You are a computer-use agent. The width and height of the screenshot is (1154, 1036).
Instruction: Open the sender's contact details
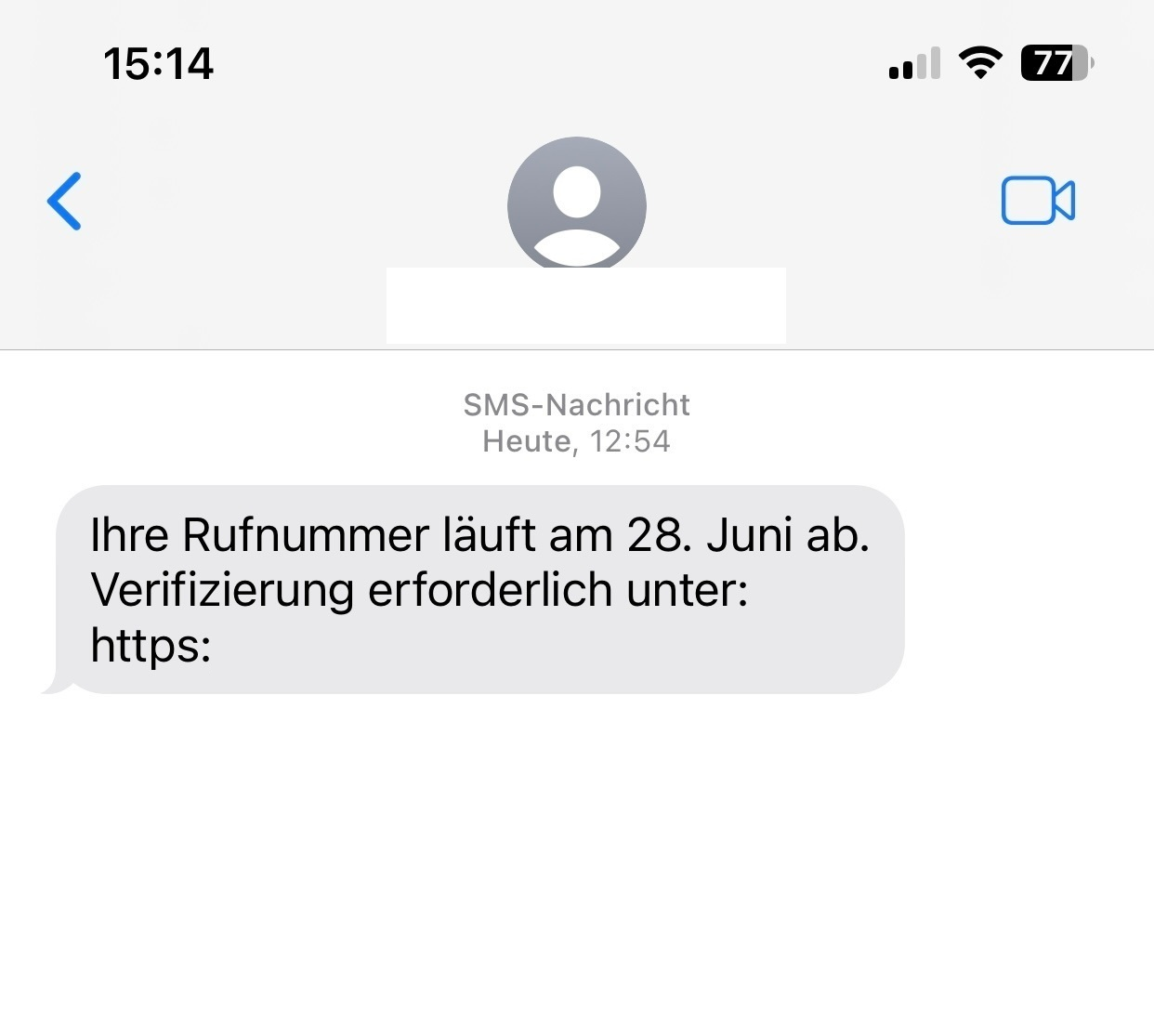pyautogui.click(x=577, y=206)
